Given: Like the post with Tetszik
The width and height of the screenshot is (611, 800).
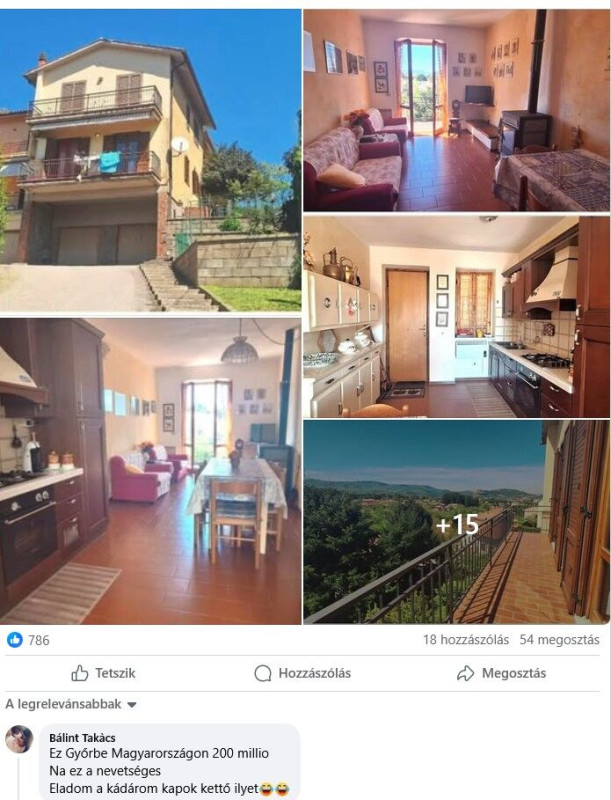Looking at the screenshot, I should (104, 673).
